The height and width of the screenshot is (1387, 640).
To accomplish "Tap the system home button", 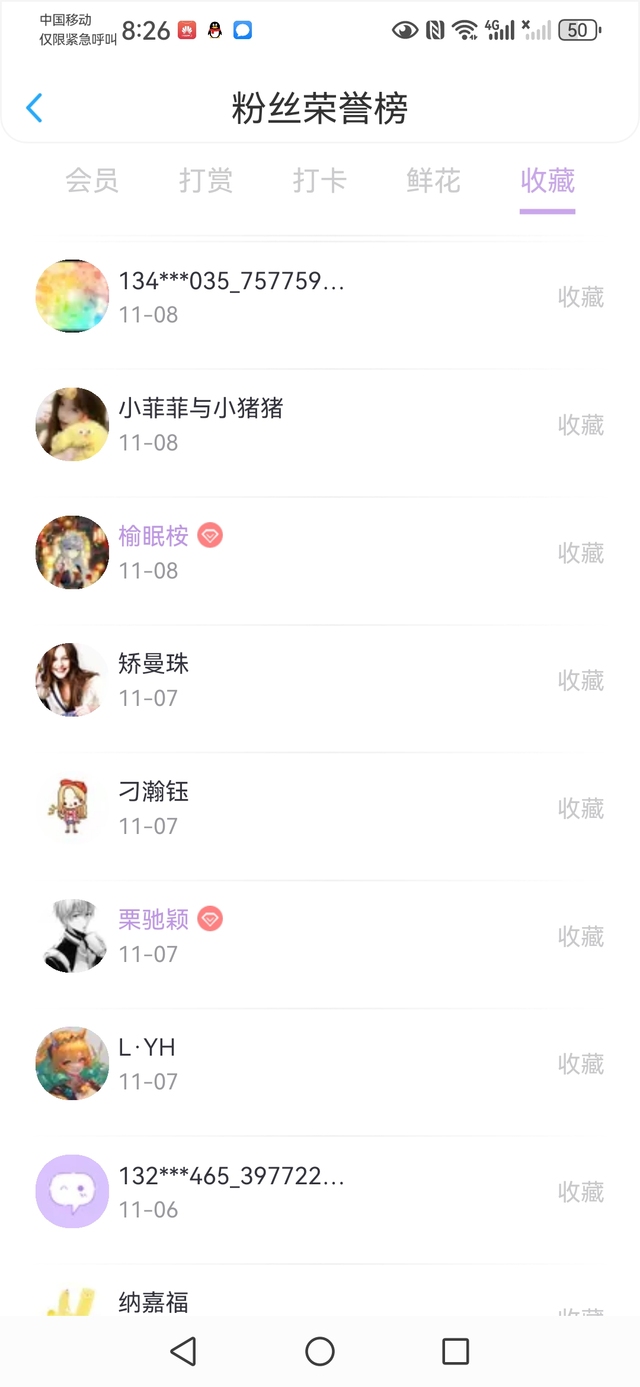I will click(320, 1352).
